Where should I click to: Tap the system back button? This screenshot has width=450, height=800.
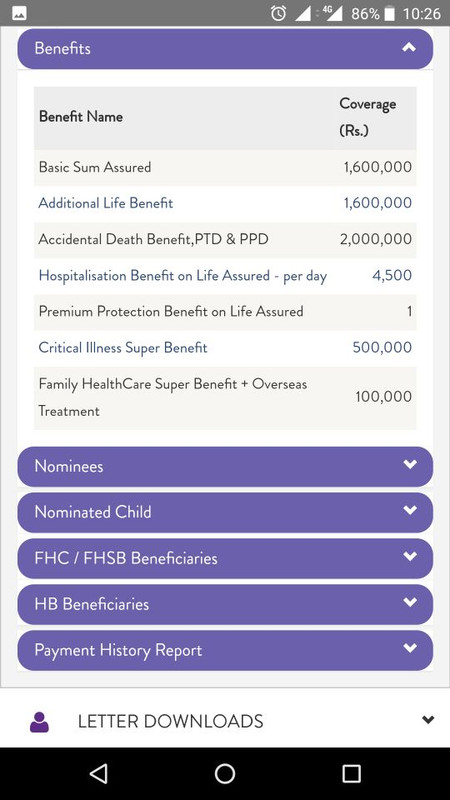(x=98, y=773)
